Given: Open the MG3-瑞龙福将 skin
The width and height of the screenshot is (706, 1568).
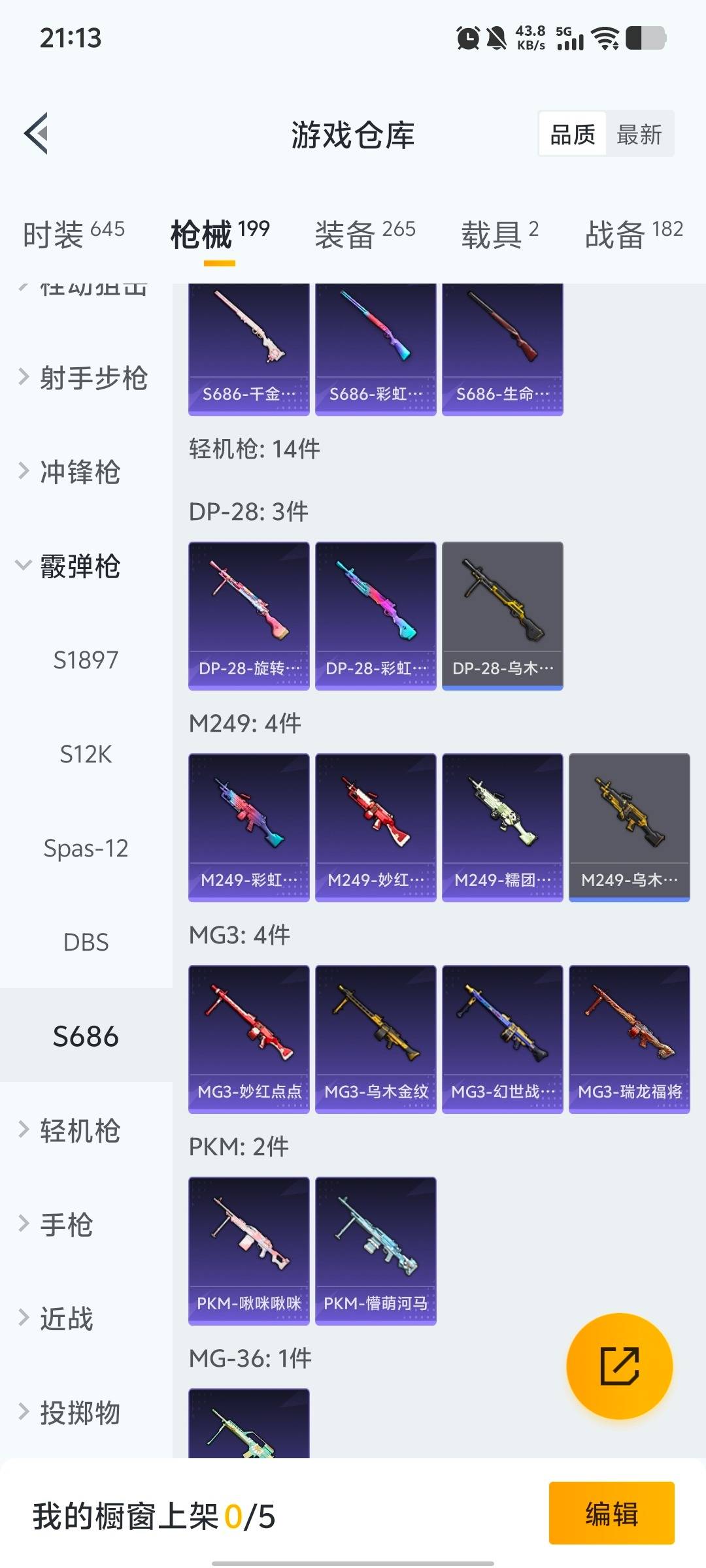Looking at the screenshot, I should coord(629,1039).
